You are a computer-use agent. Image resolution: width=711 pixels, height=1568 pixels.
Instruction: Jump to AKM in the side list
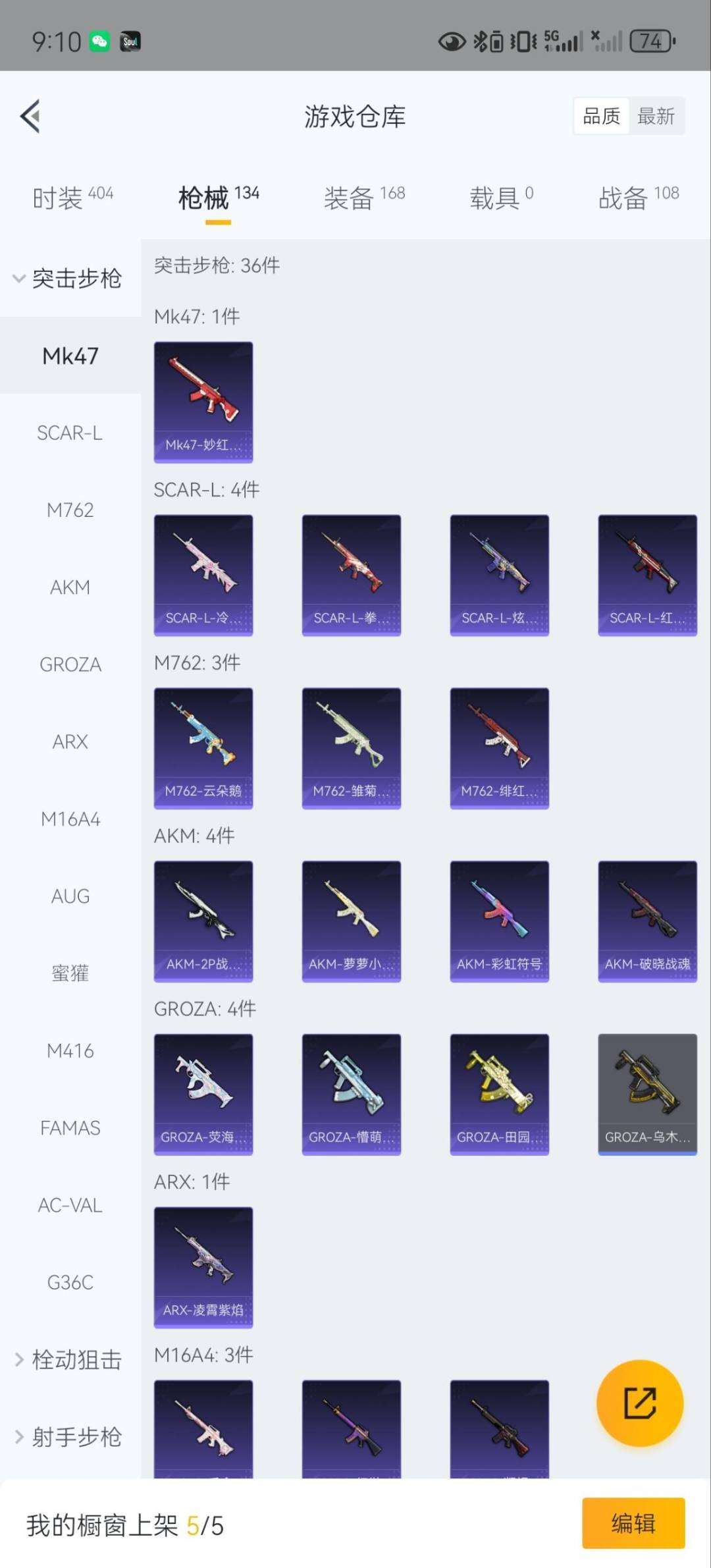click(70, 587)
